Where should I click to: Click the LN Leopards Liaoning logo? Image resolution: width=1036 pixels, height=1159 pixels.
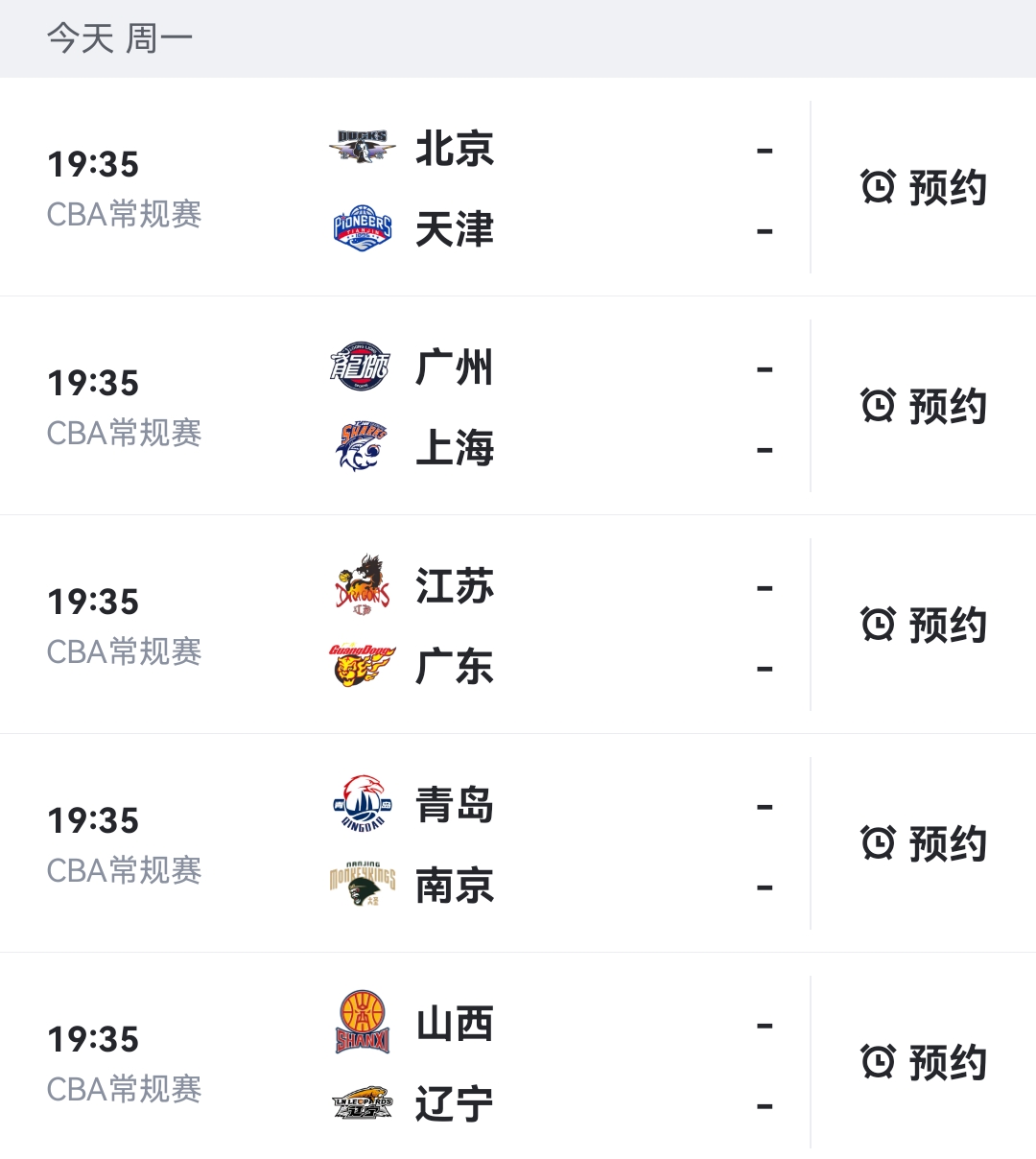tap(363, 1103)
